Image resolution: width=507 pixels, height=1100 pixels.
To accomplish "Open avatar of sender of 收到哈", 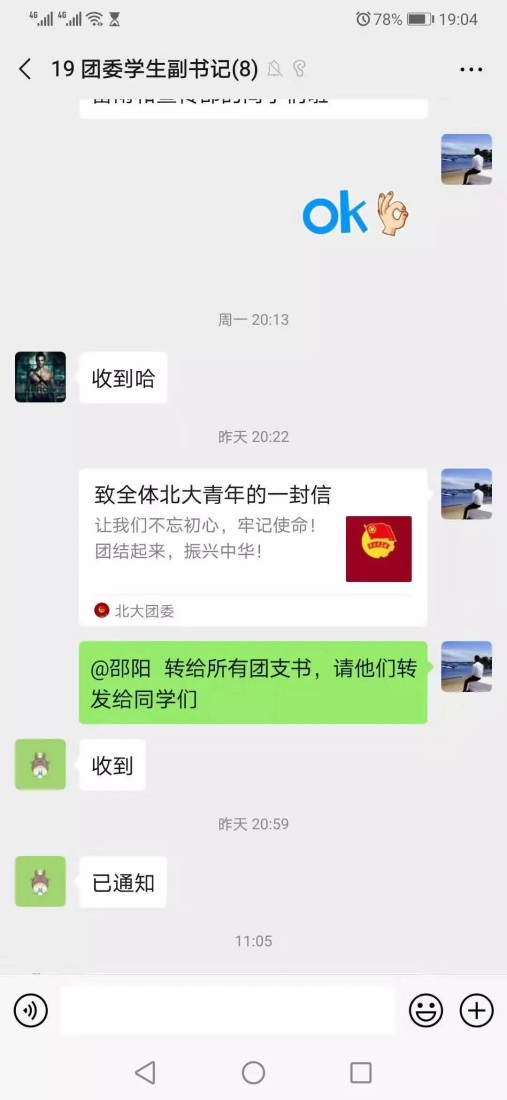I will [x=41, y=377].
